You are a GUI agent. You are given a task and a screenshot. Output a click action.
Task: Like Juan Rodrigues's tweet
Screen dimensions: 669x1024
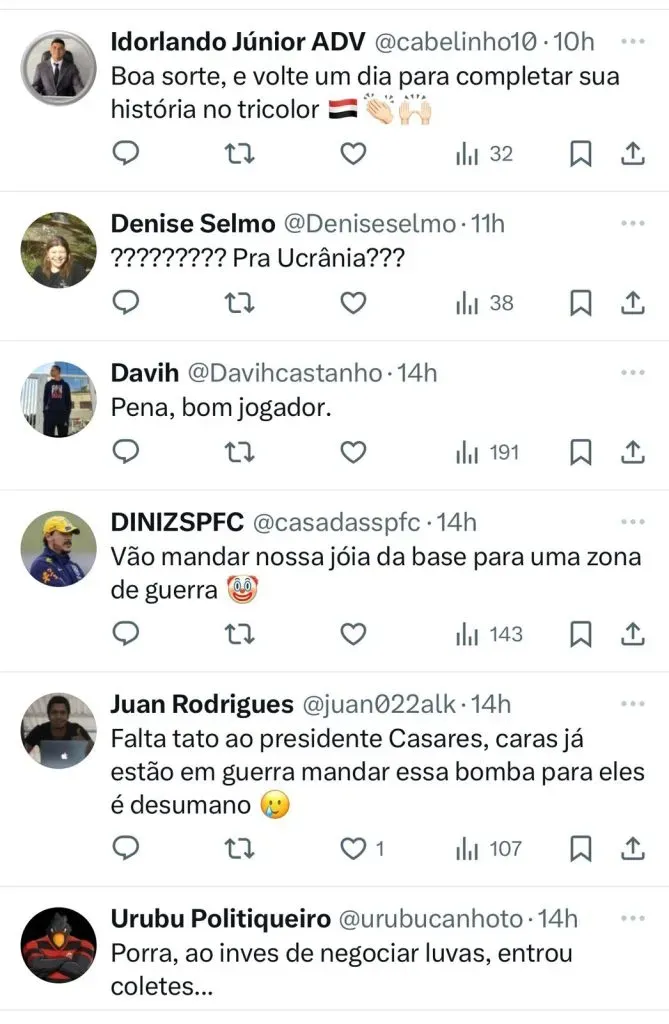pos(353,848)
